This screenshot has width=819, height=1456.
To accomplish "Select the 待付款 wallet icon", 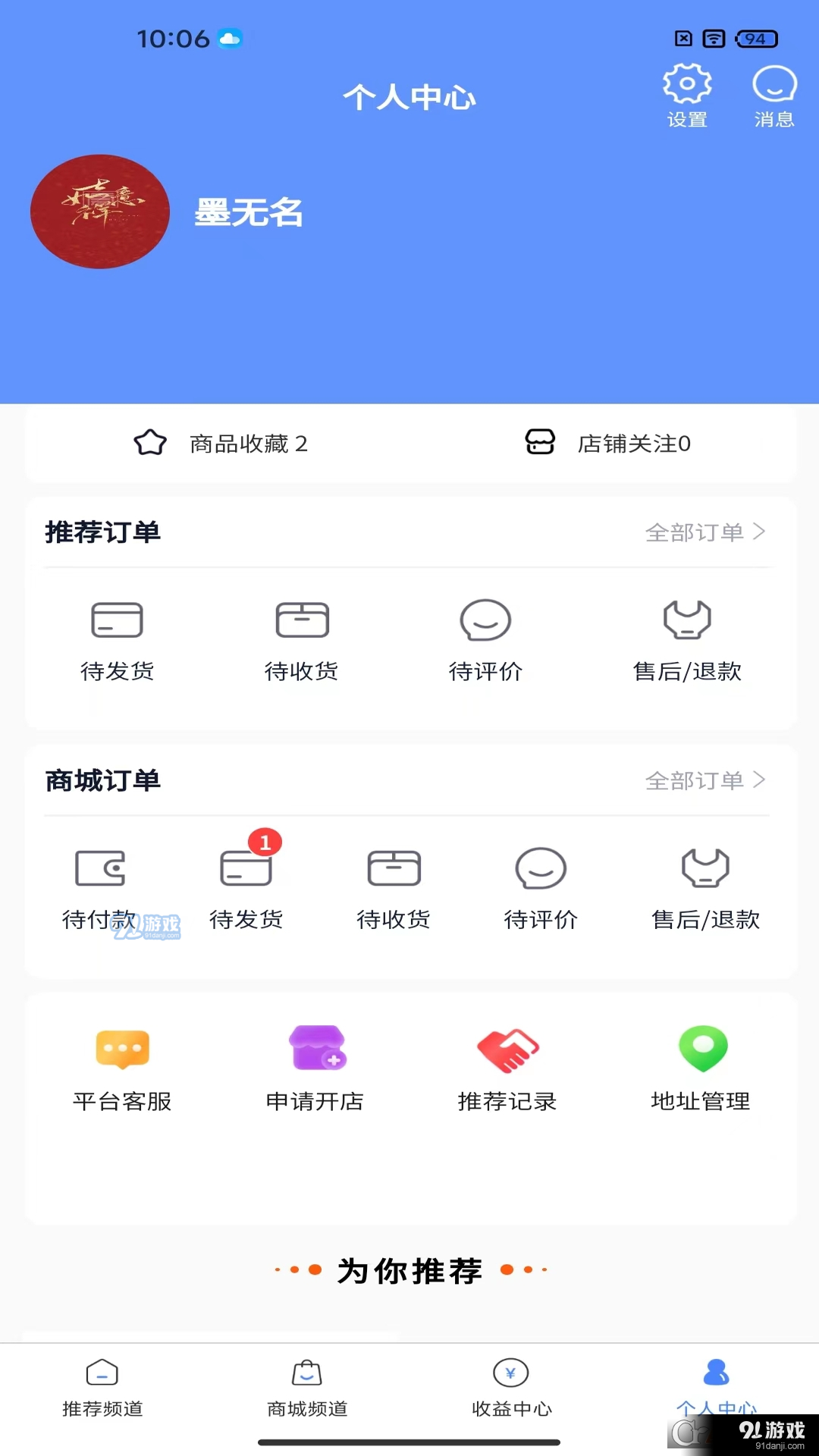I will 99,868.
